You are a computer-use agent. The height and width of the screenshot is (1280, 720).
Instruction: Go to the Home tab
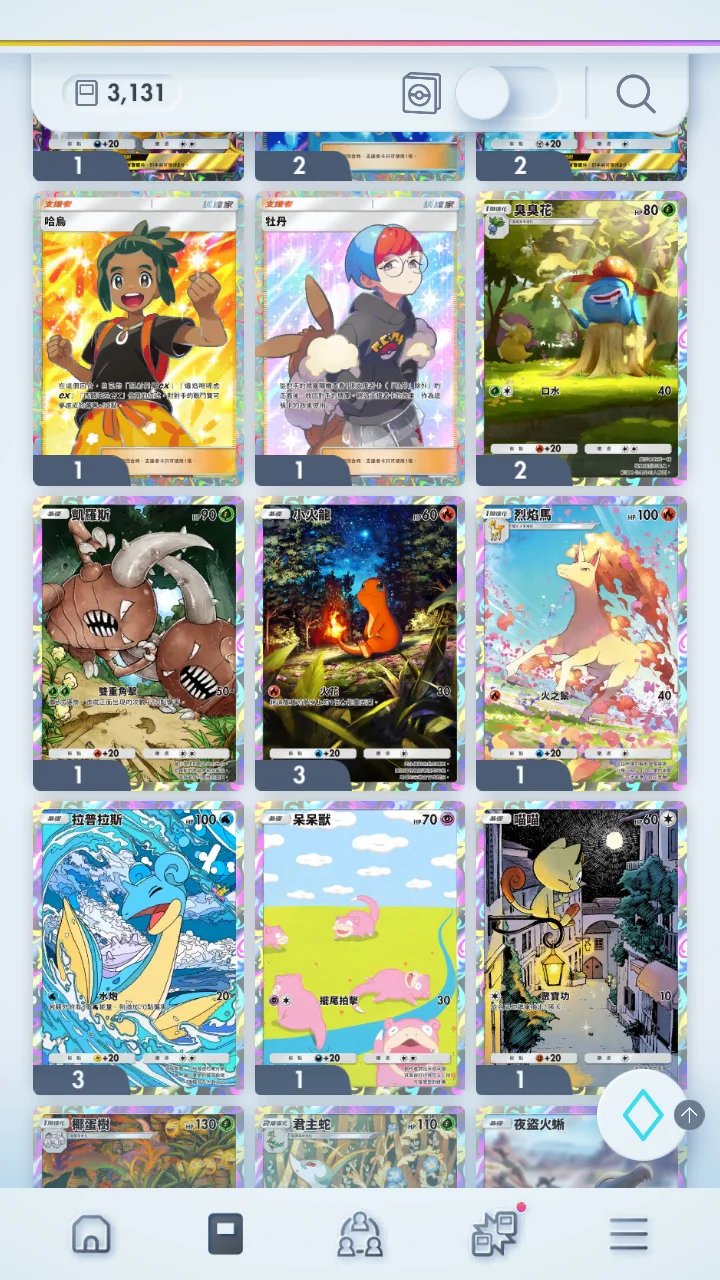(91, 1234)
